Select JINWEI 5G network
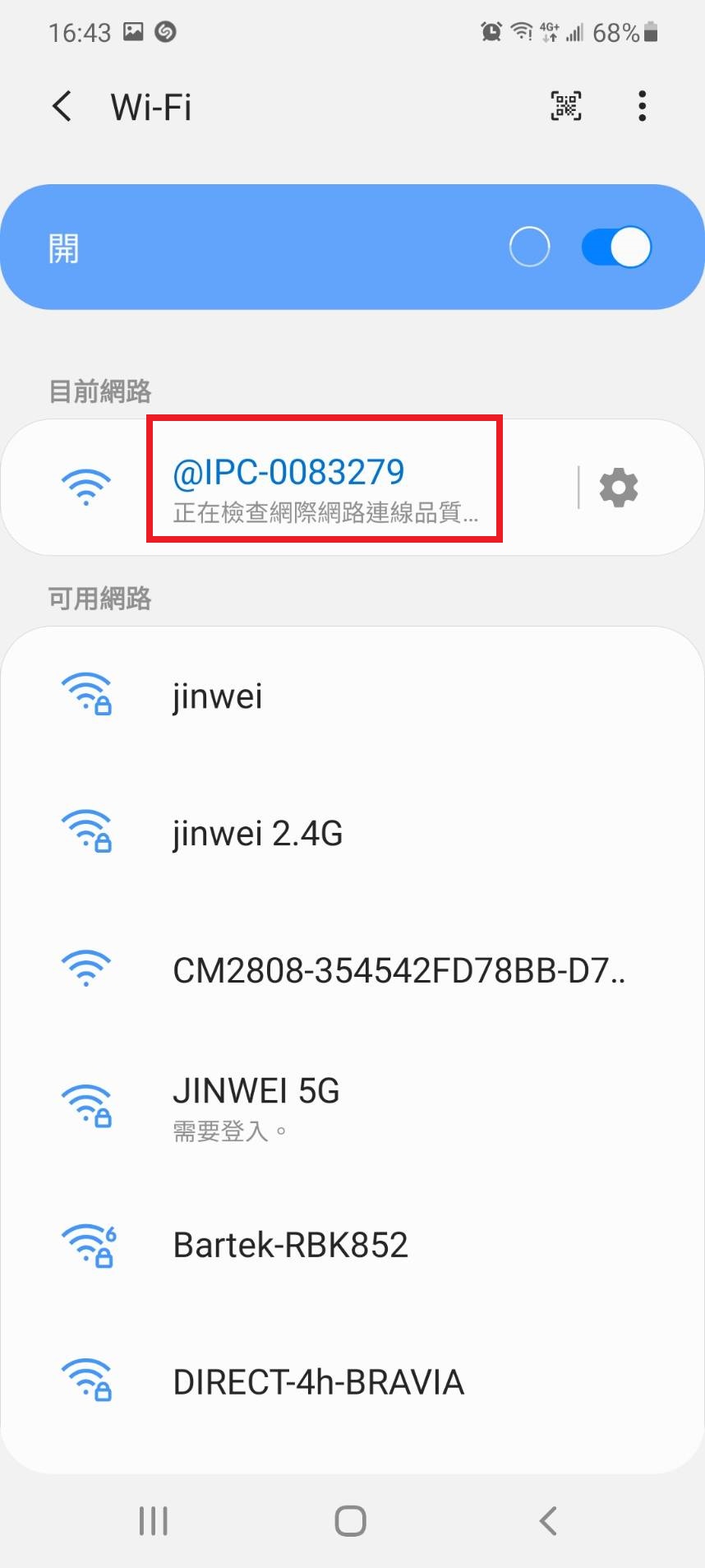The image size is (705, 1568). [x=352, y=1108]
